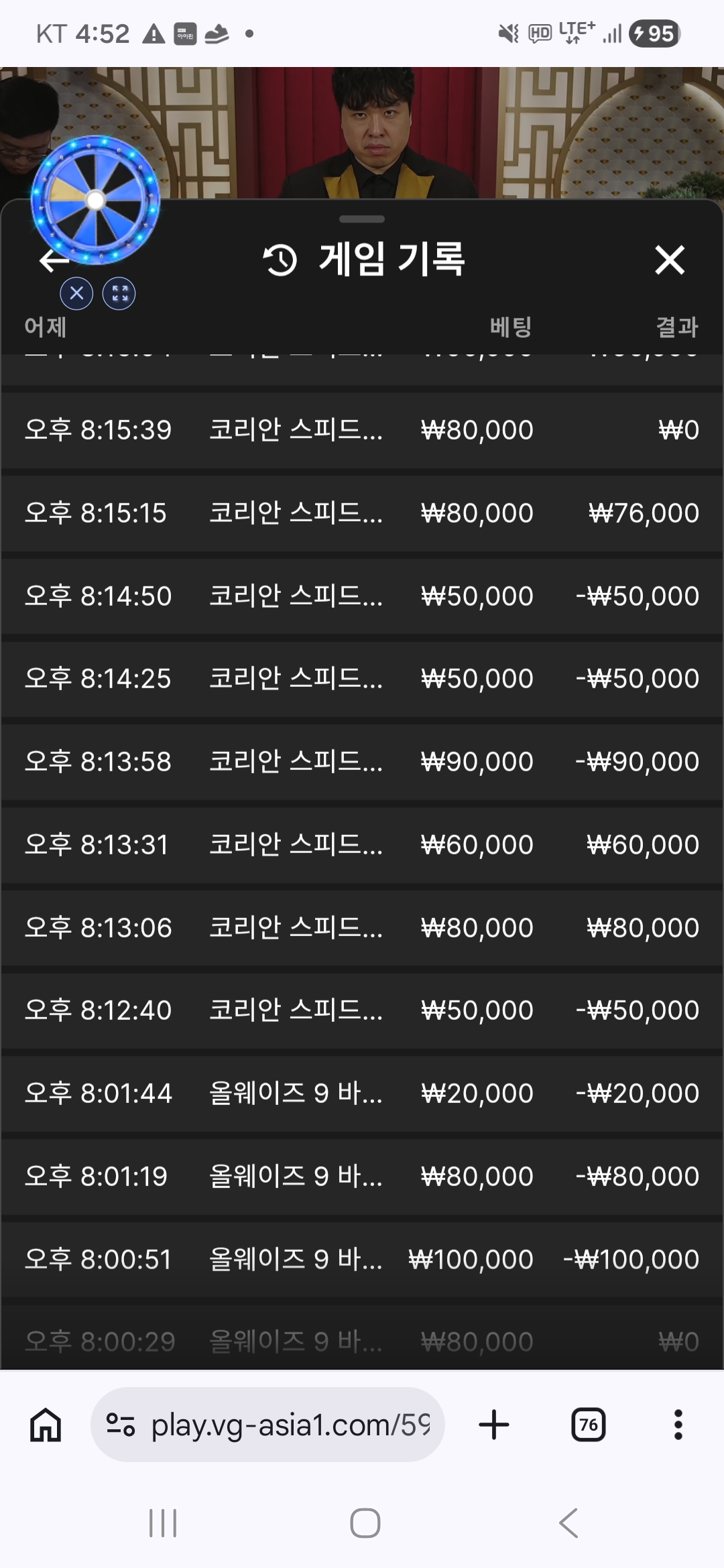Open the 8:15:15 record with ₩76,000 result
Image resolution: width=724 pixels, height=1568 pixels.
362,513
